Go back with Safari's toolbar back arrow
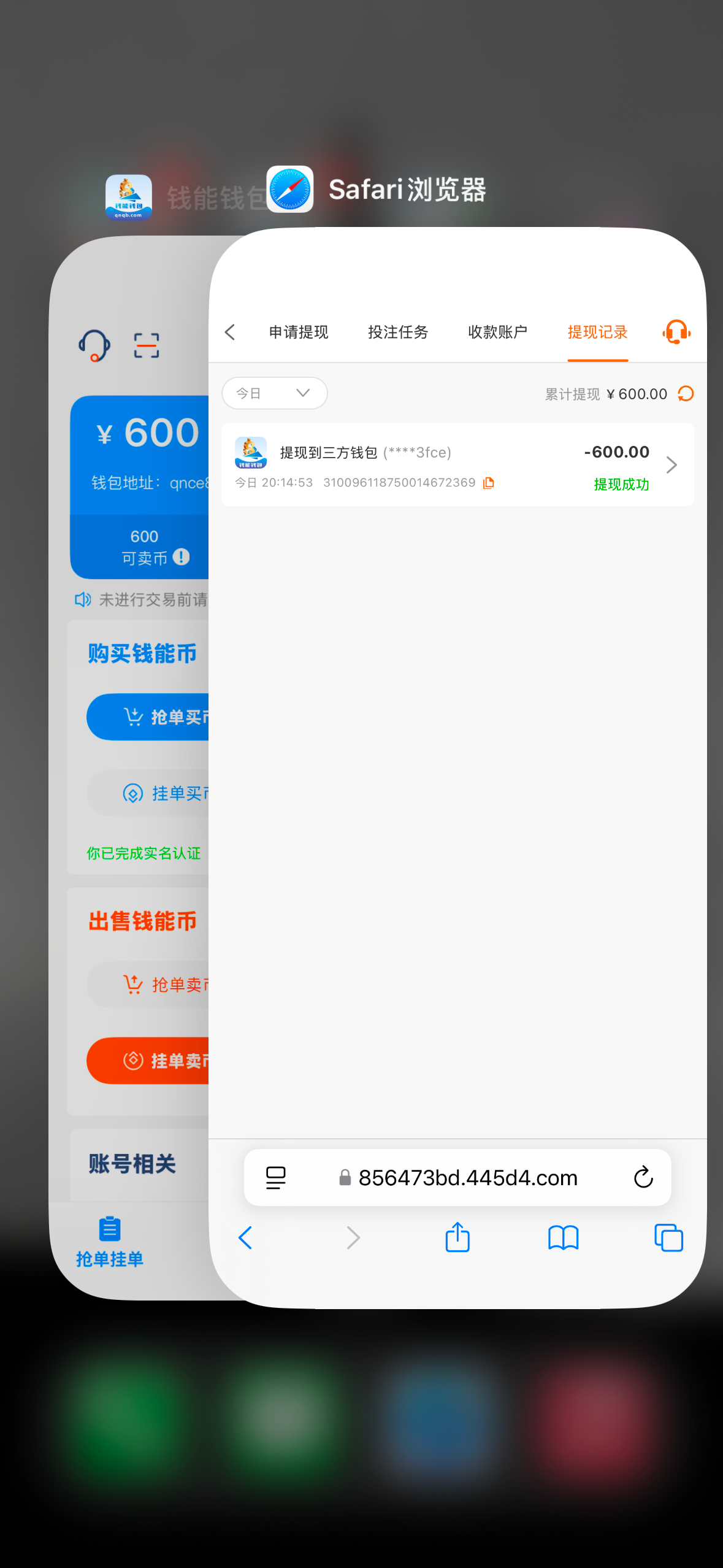Screen dimensions: 723x1568 point(245,1238)
